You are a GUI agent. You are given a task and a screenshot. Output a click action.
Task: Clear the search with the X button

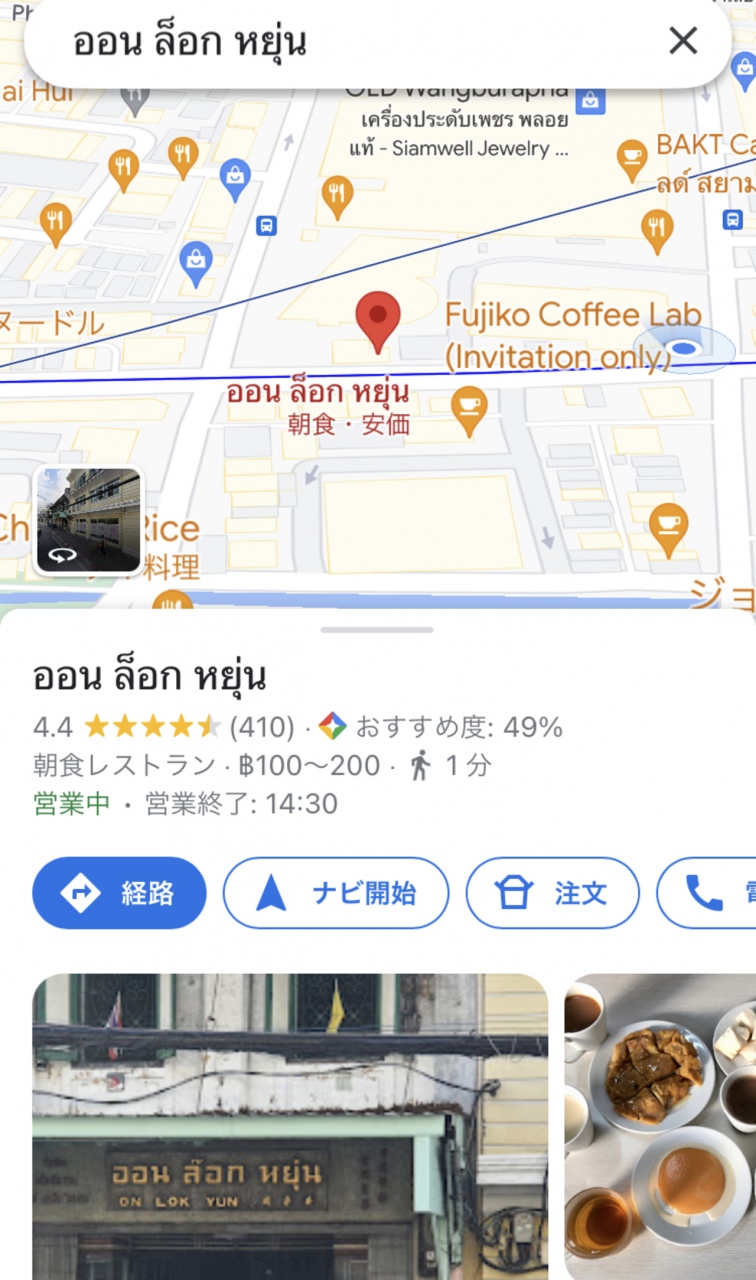pyautogui.click(x=683, y=41)
